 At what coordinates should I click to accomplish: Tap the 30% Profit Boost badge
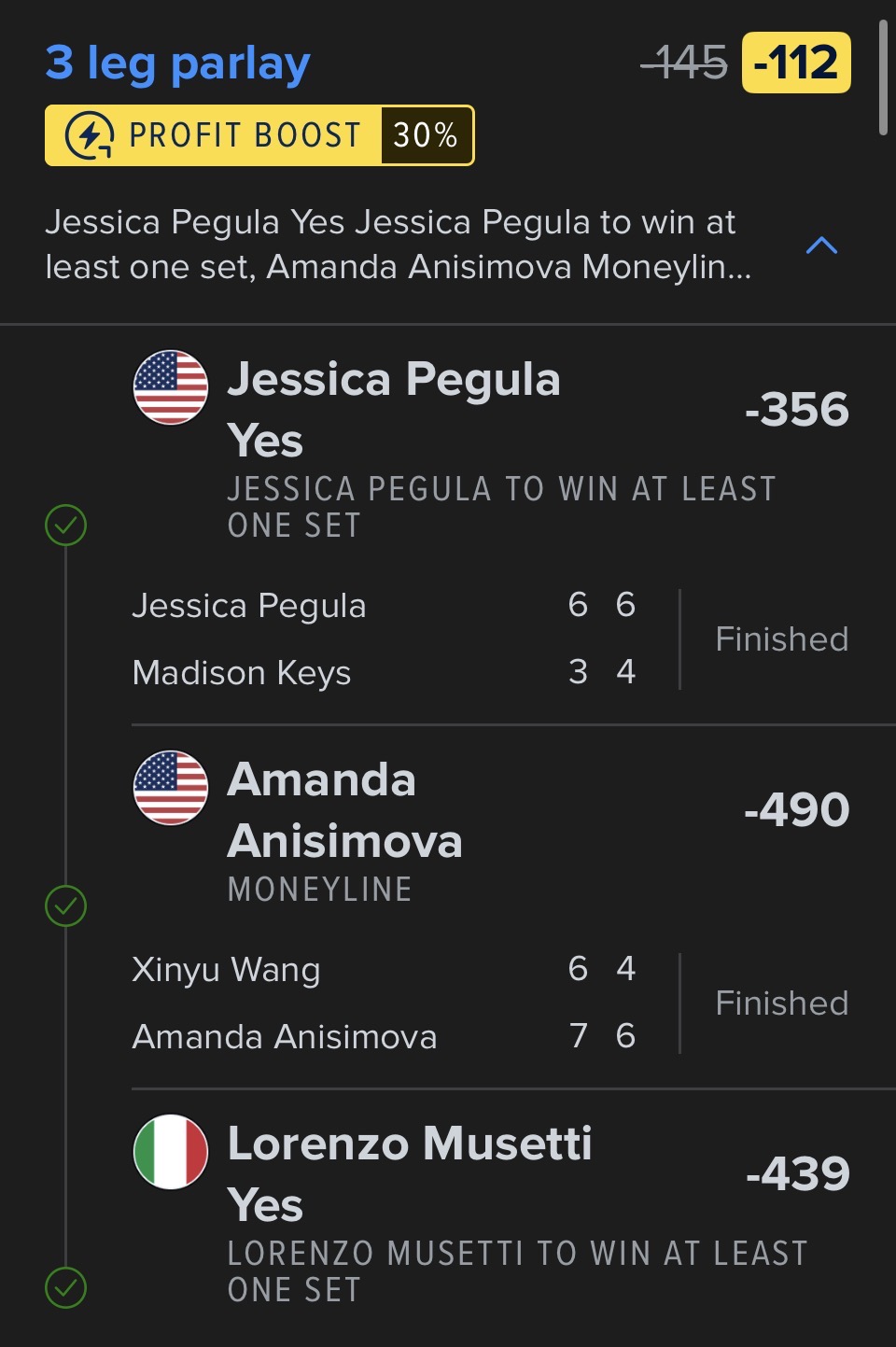coord(259,135)
